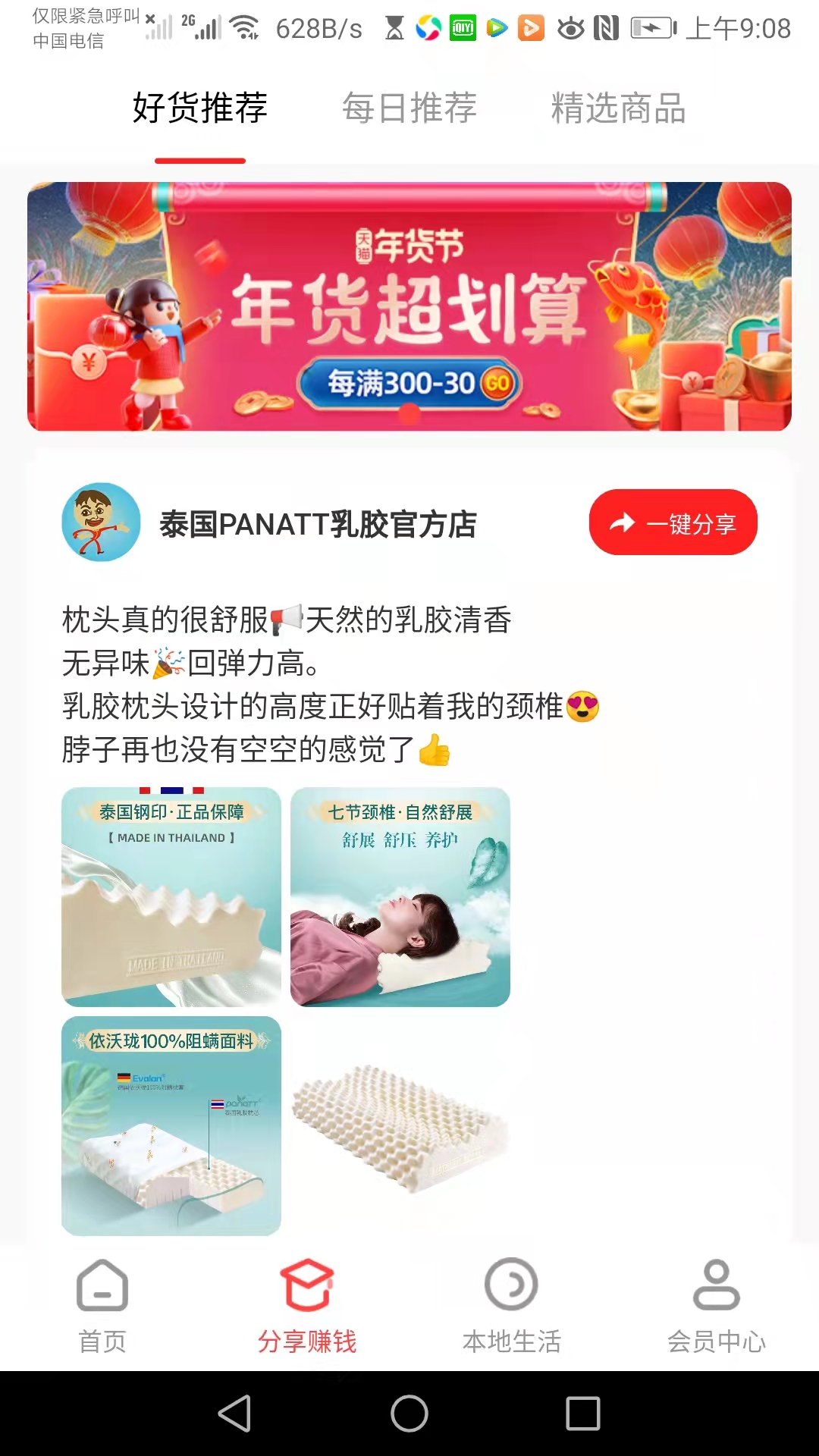
Task: Switch to the 每日推荐 tab
Action: [x=409, y=108]
